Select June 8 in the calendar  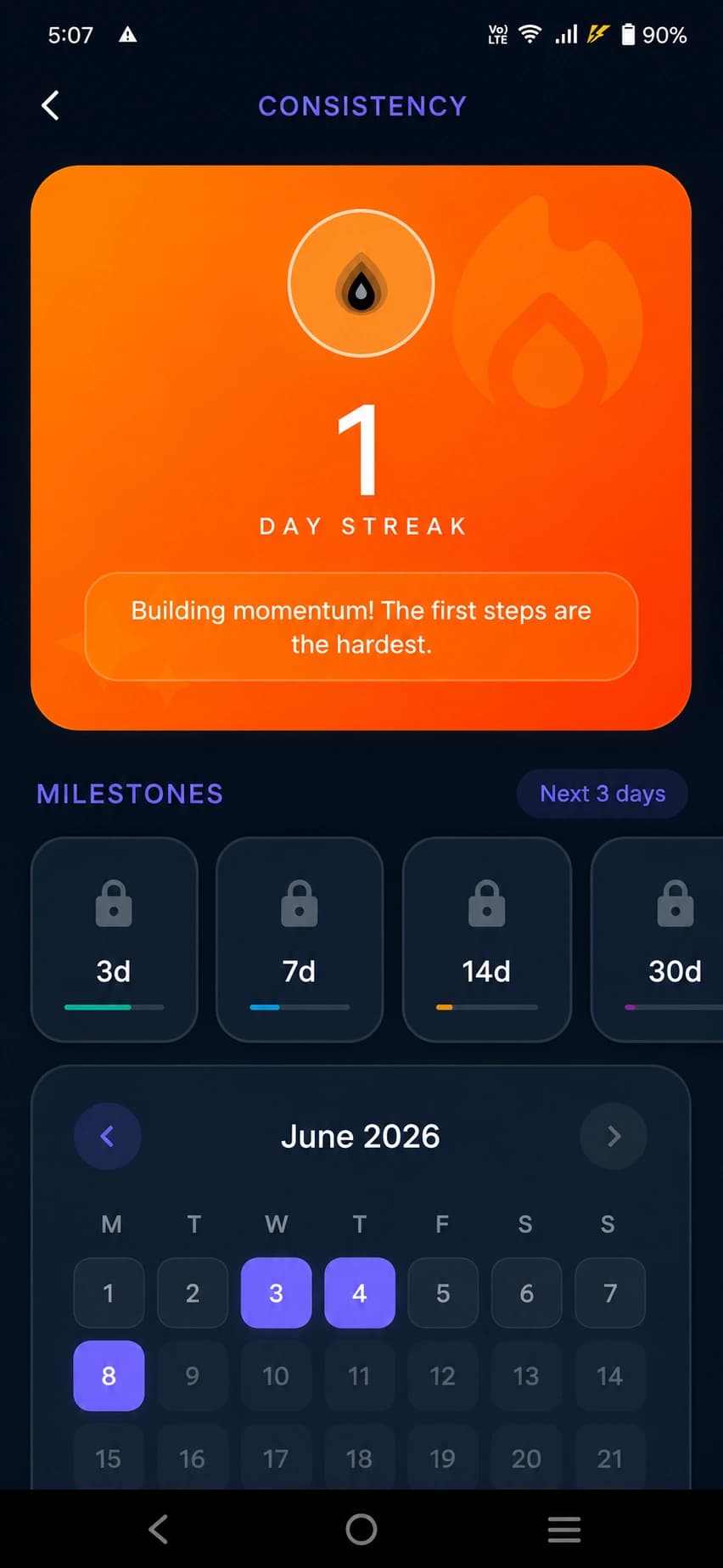(x=109, y=1375)
